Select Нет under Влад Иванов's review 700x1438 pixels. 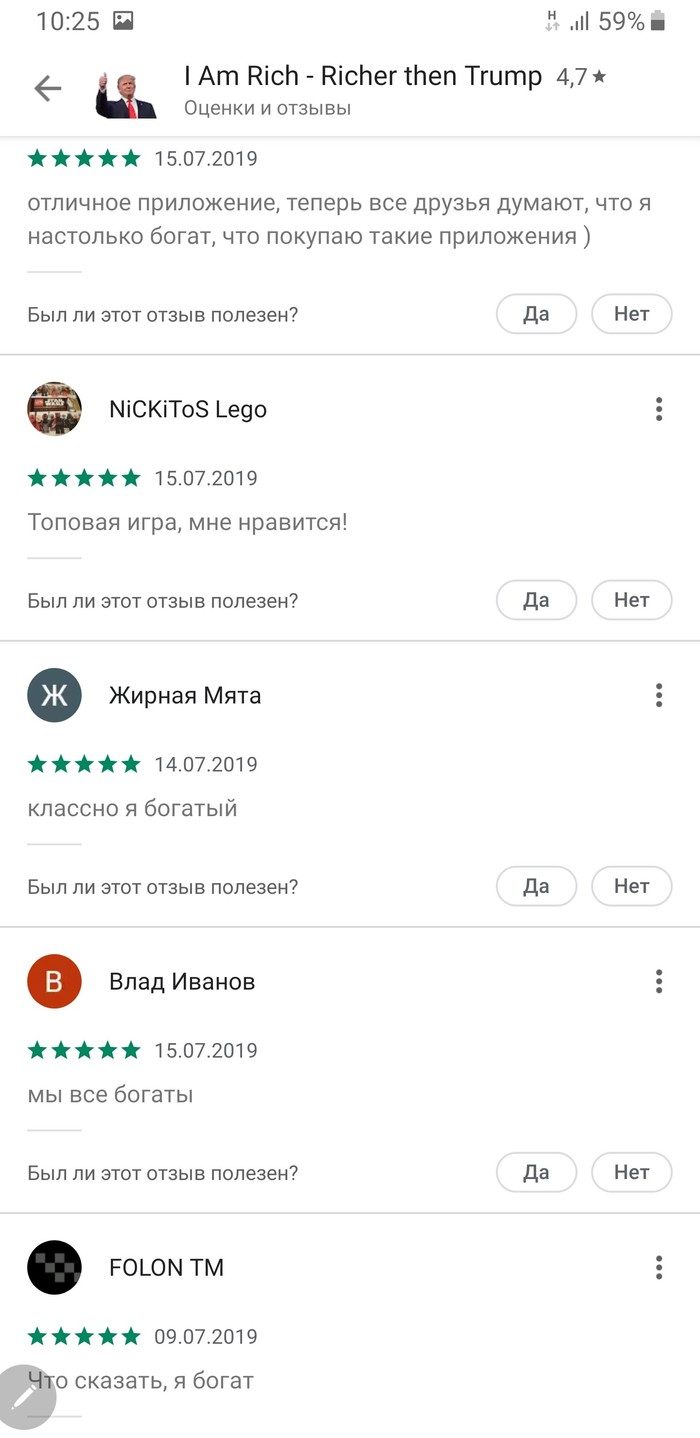[631, 1172]
